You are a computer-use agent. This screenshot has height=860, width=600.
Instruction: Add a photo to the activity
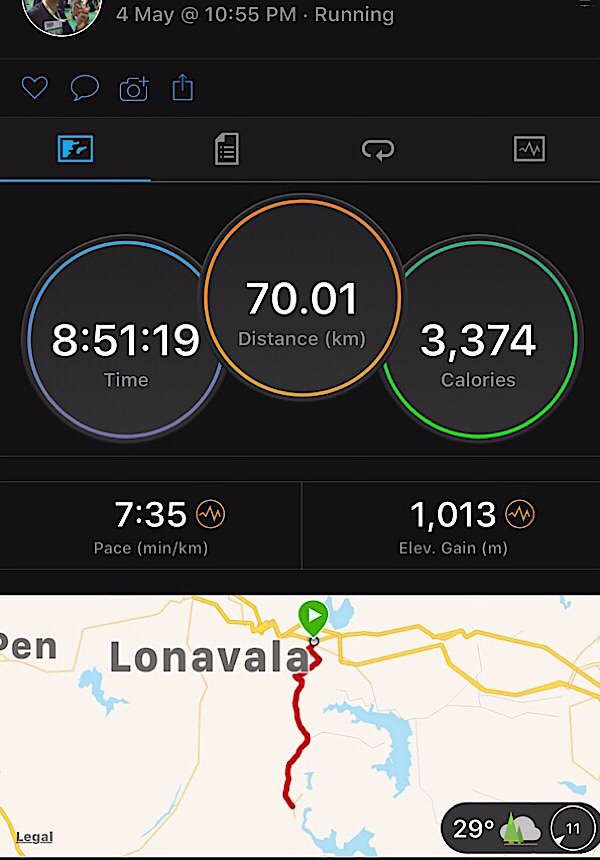click(x=134, y=88)
